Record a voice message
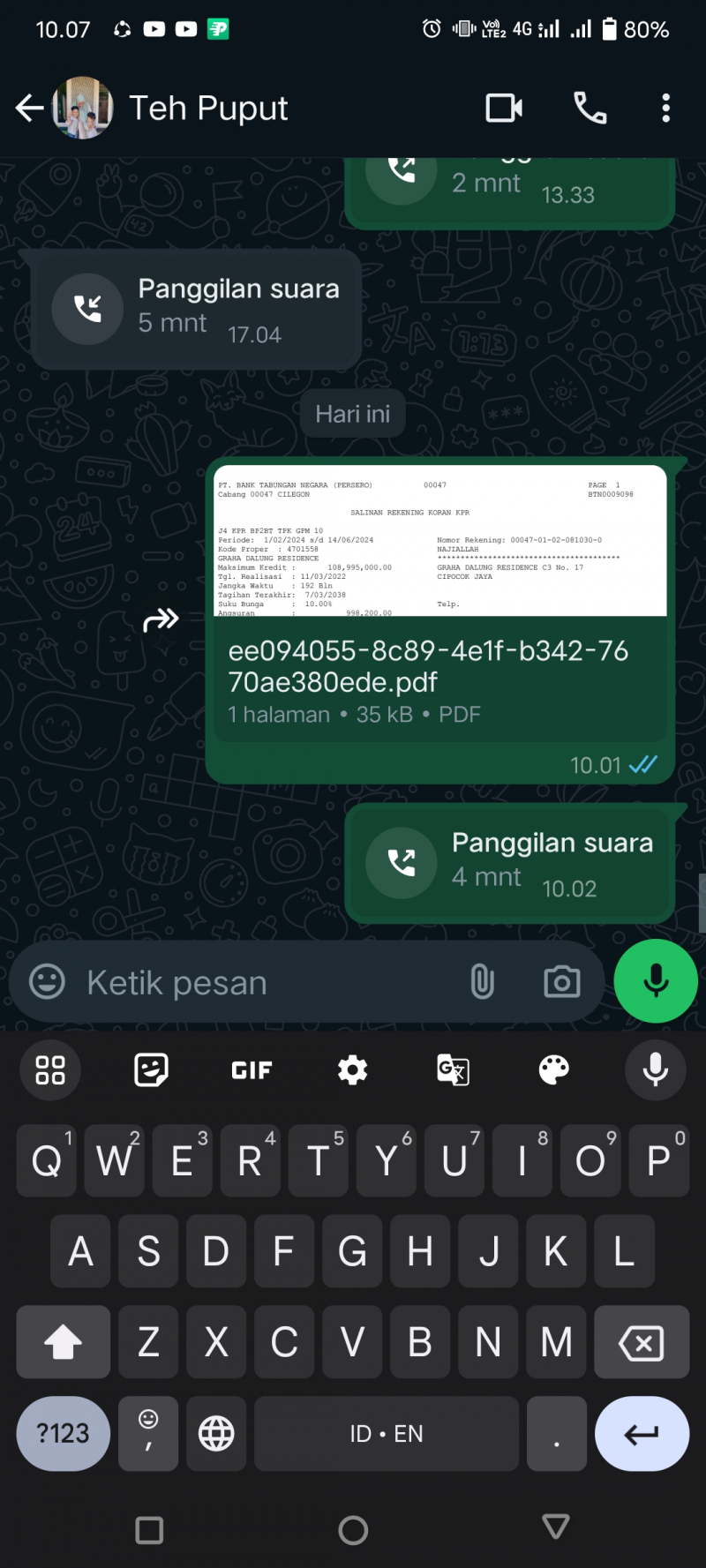706x1568 pixels. click(x=655, y=981)
